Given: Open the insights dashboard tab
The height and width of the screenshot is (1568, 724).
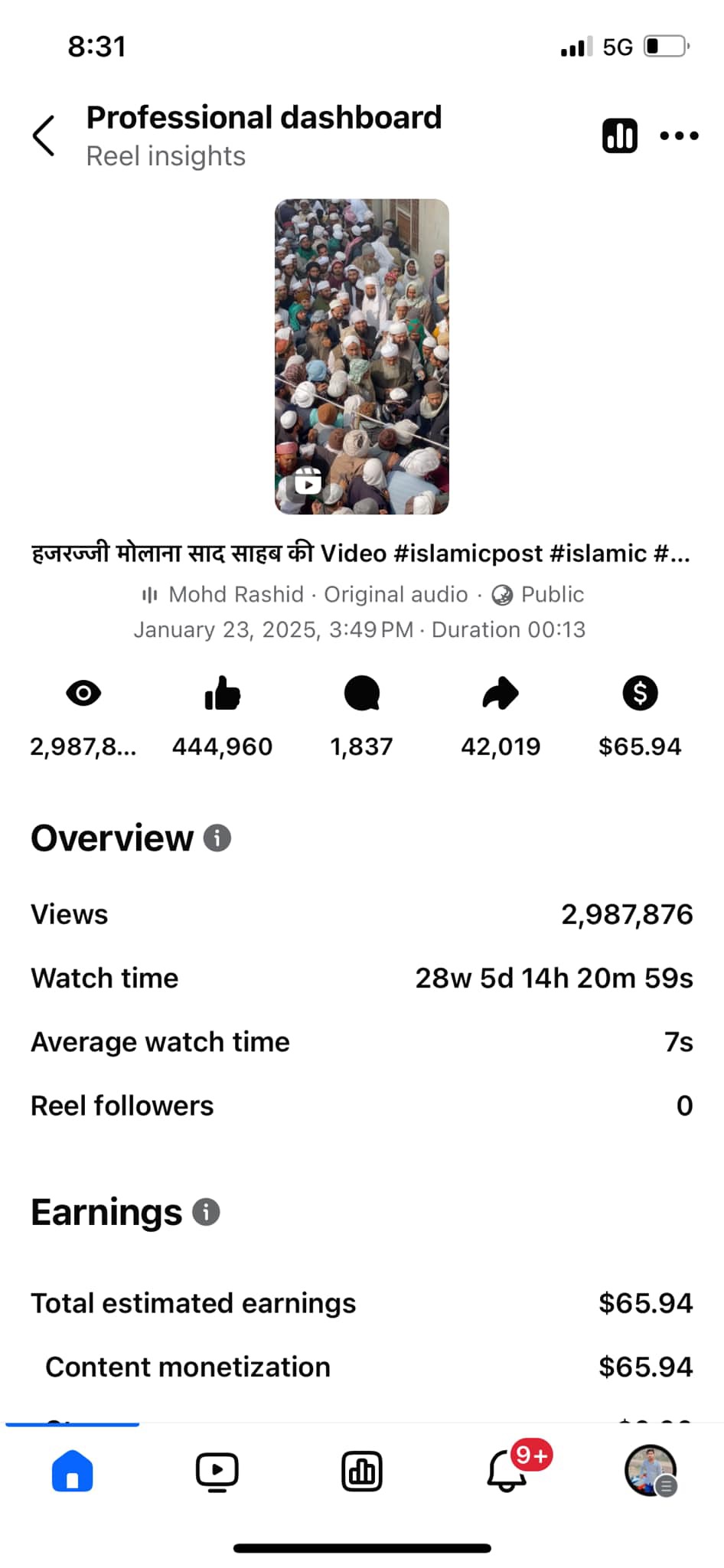Looking at the screenshot, I should click(x=361, y=1471).
